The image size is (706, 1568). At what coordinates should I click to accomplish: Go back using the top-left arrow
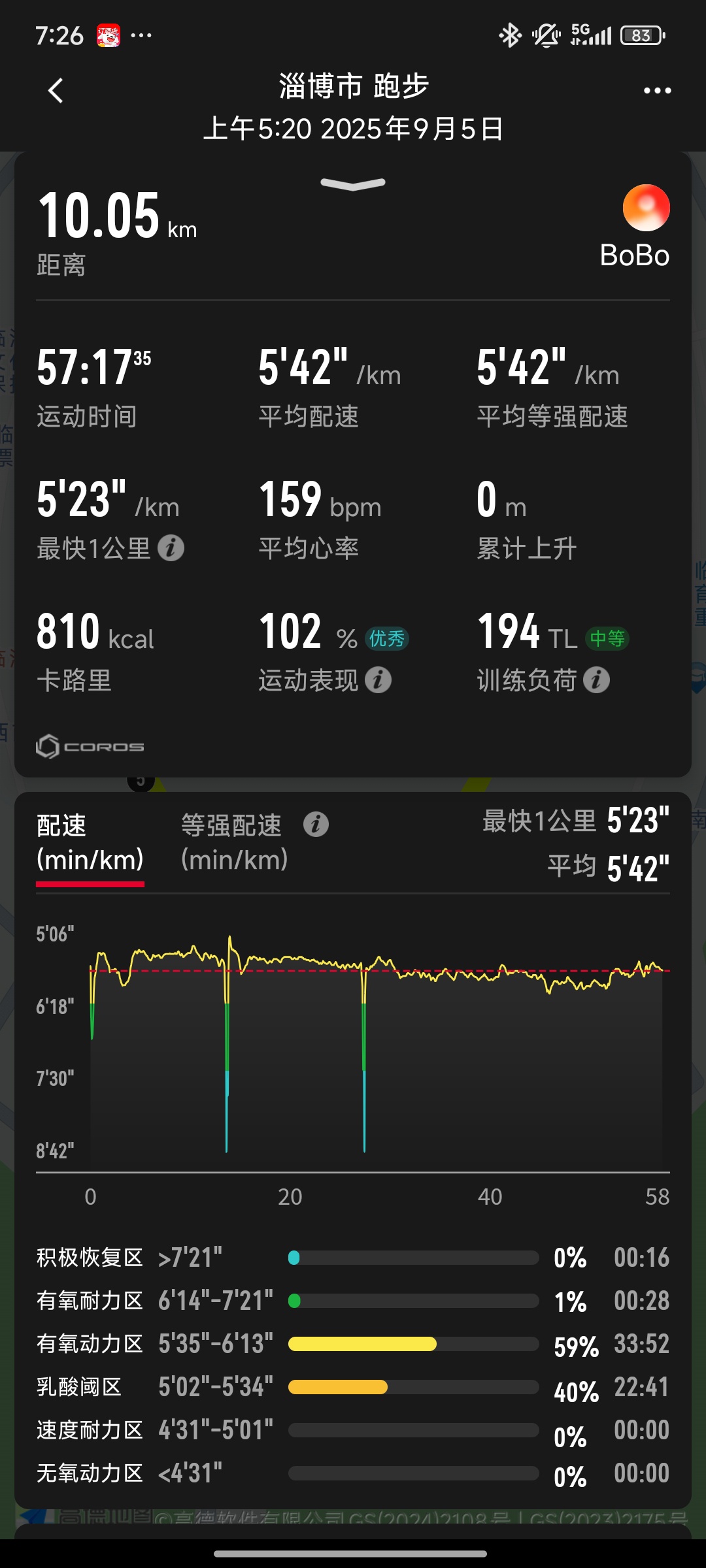pyautogui.click(x=56, y=90)
